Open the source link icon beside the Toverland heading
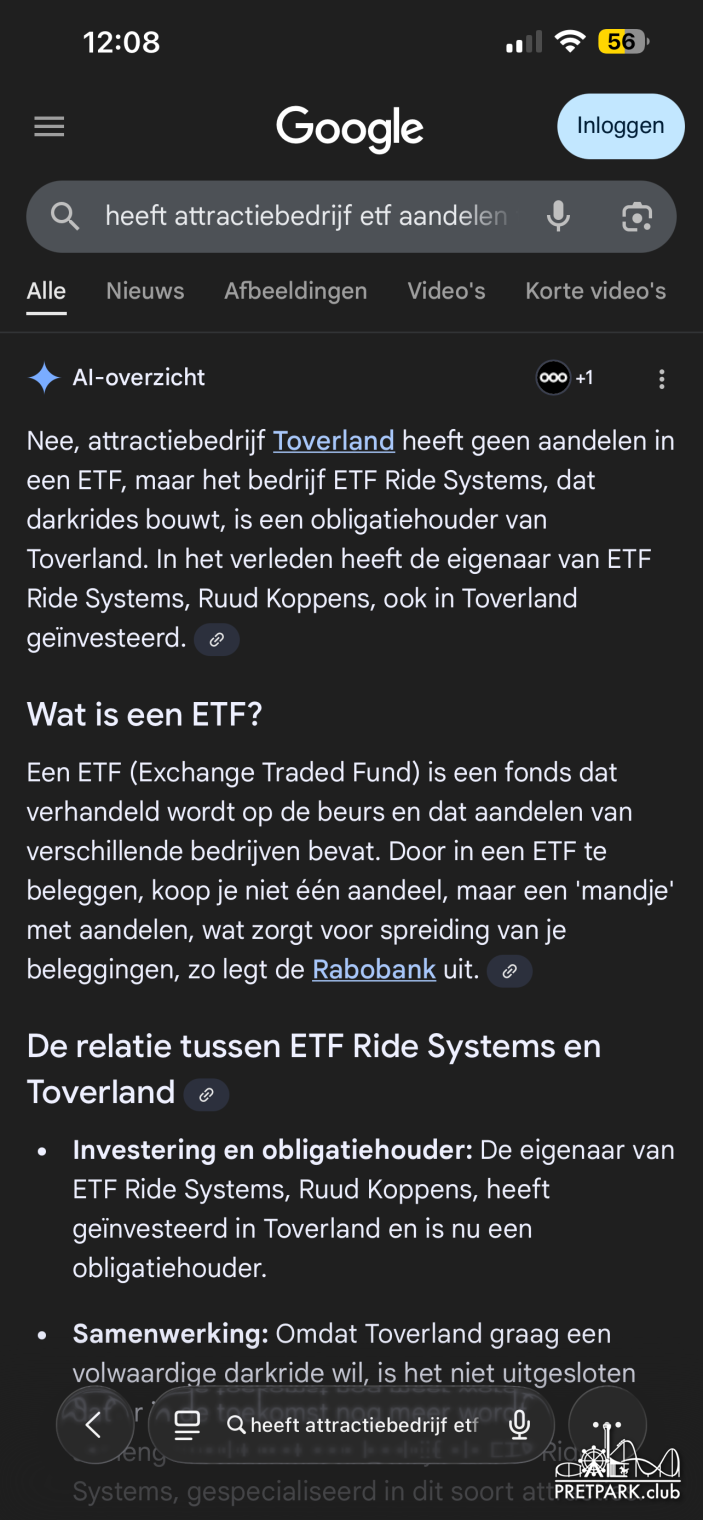 pyautogui.click(x=206, y=1094)
